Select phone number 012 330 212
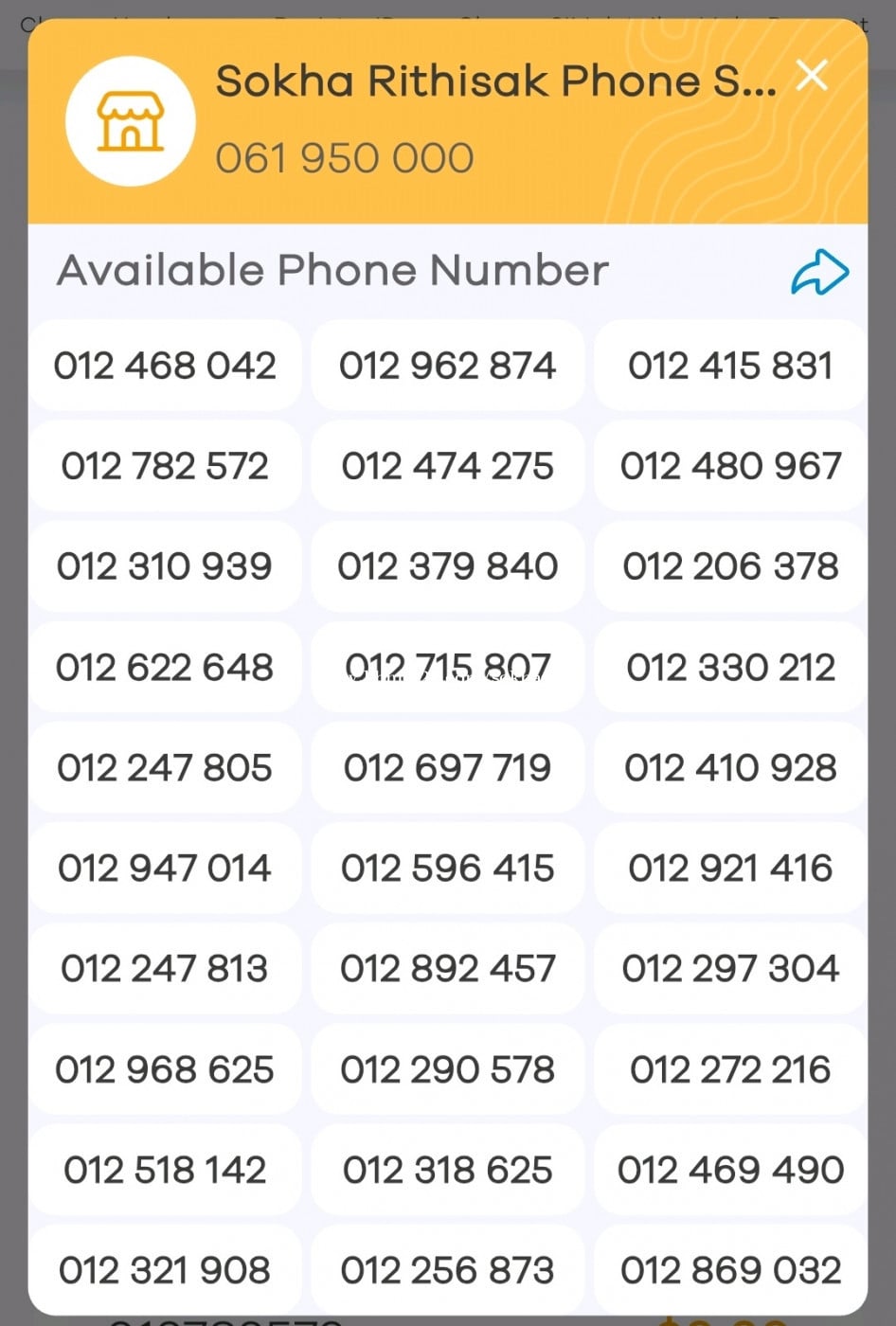 click(730, 667)
